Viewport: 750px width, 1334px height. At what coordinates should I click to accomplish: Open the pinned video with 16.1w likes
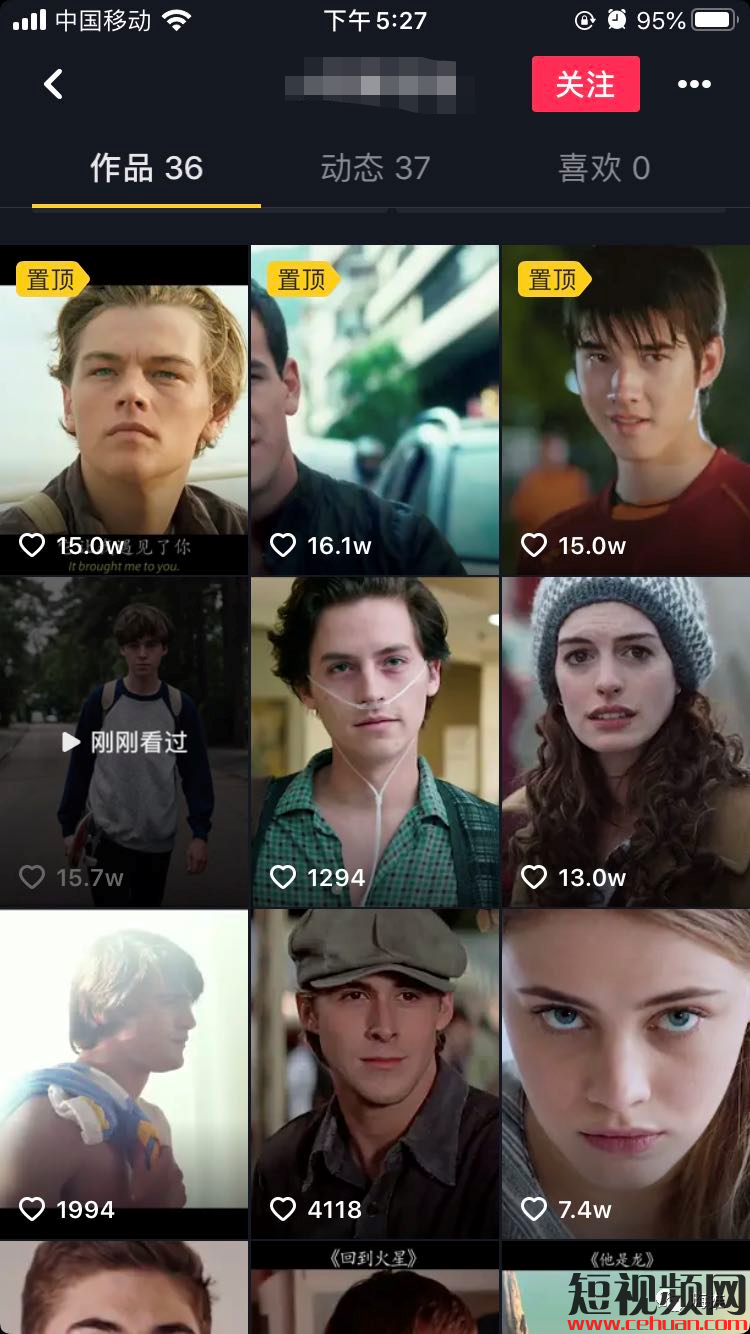pos(375,410)
